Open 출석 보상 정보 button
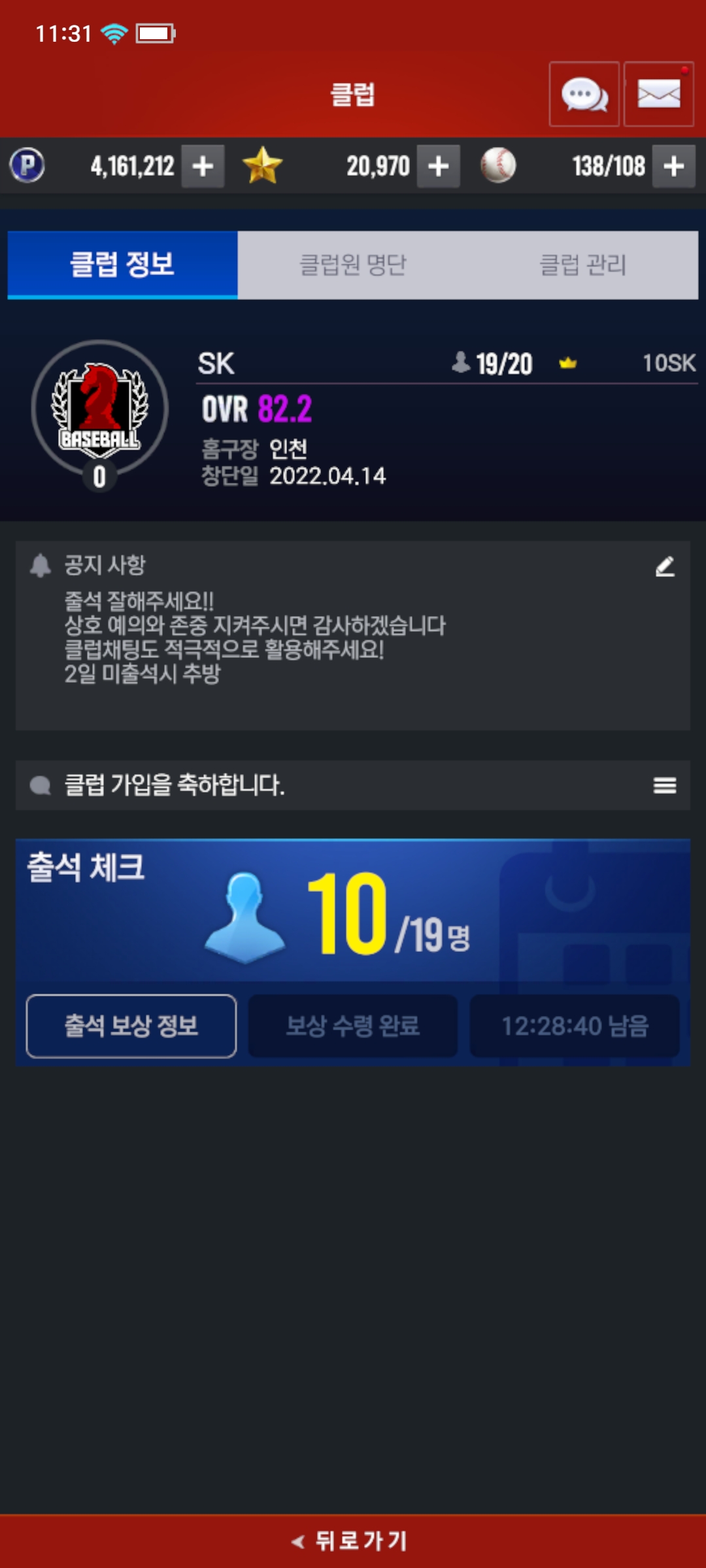Viewport: 706px width, 1568px height. tap(131, 1026)
